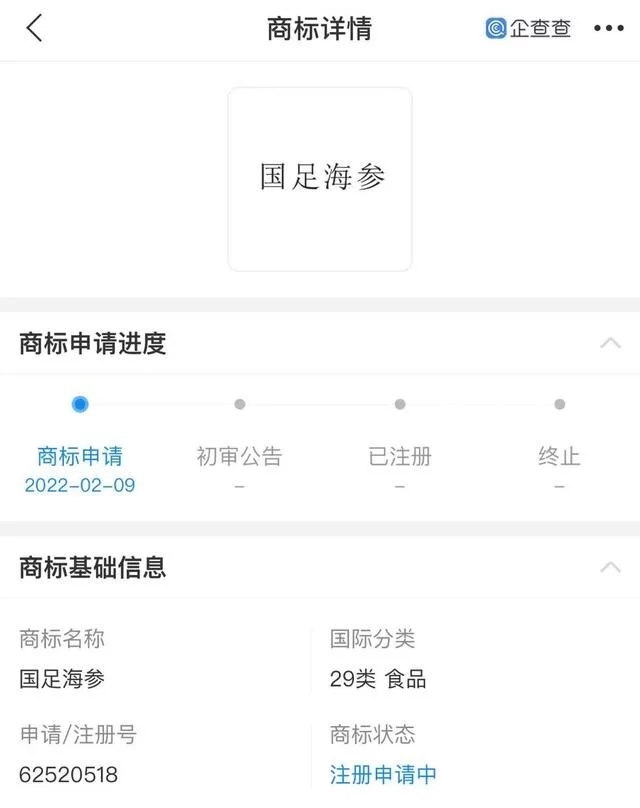Open the 国足海参 trademark image
This screenshot has width=640, height=808.
click(320, 179)
